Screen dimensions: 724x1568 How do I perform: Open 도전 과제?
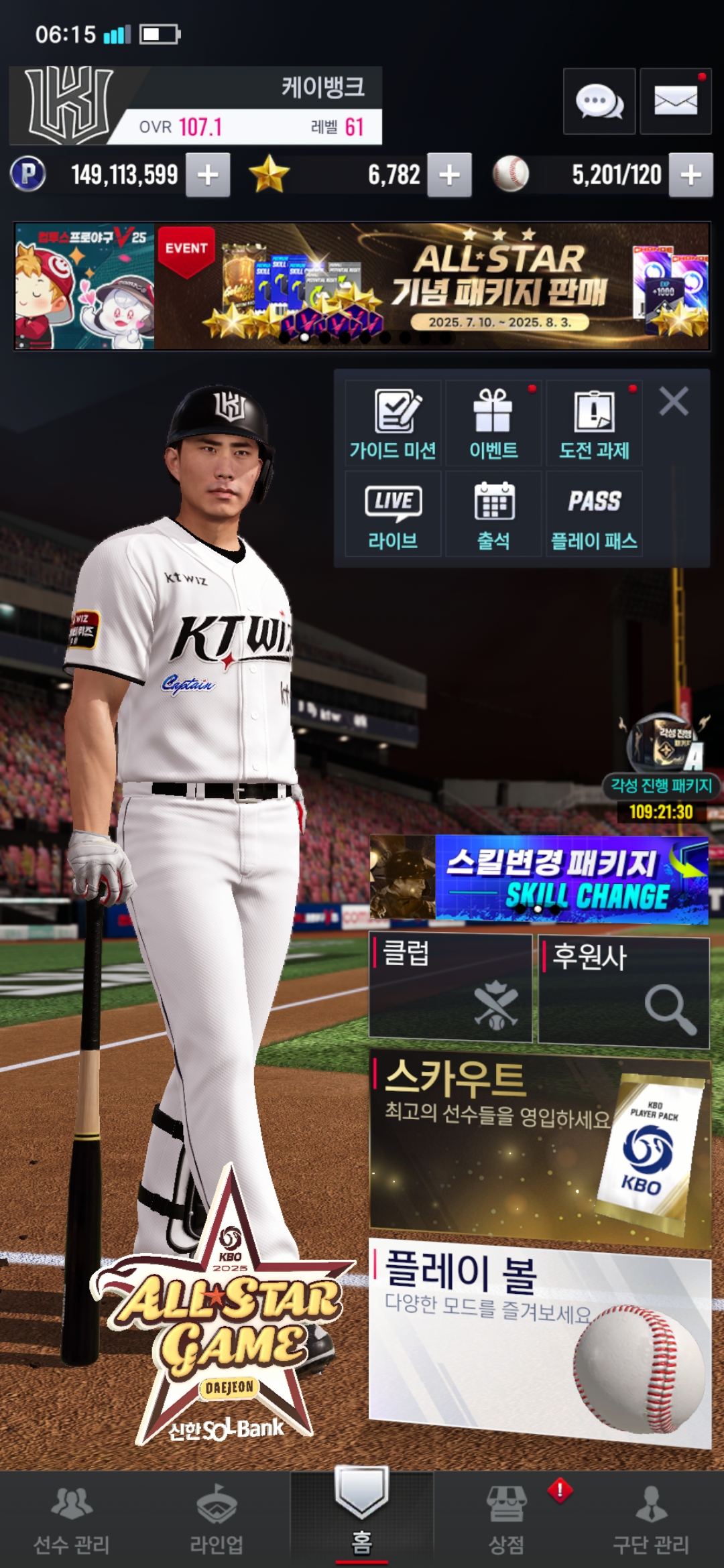(594, 423)
